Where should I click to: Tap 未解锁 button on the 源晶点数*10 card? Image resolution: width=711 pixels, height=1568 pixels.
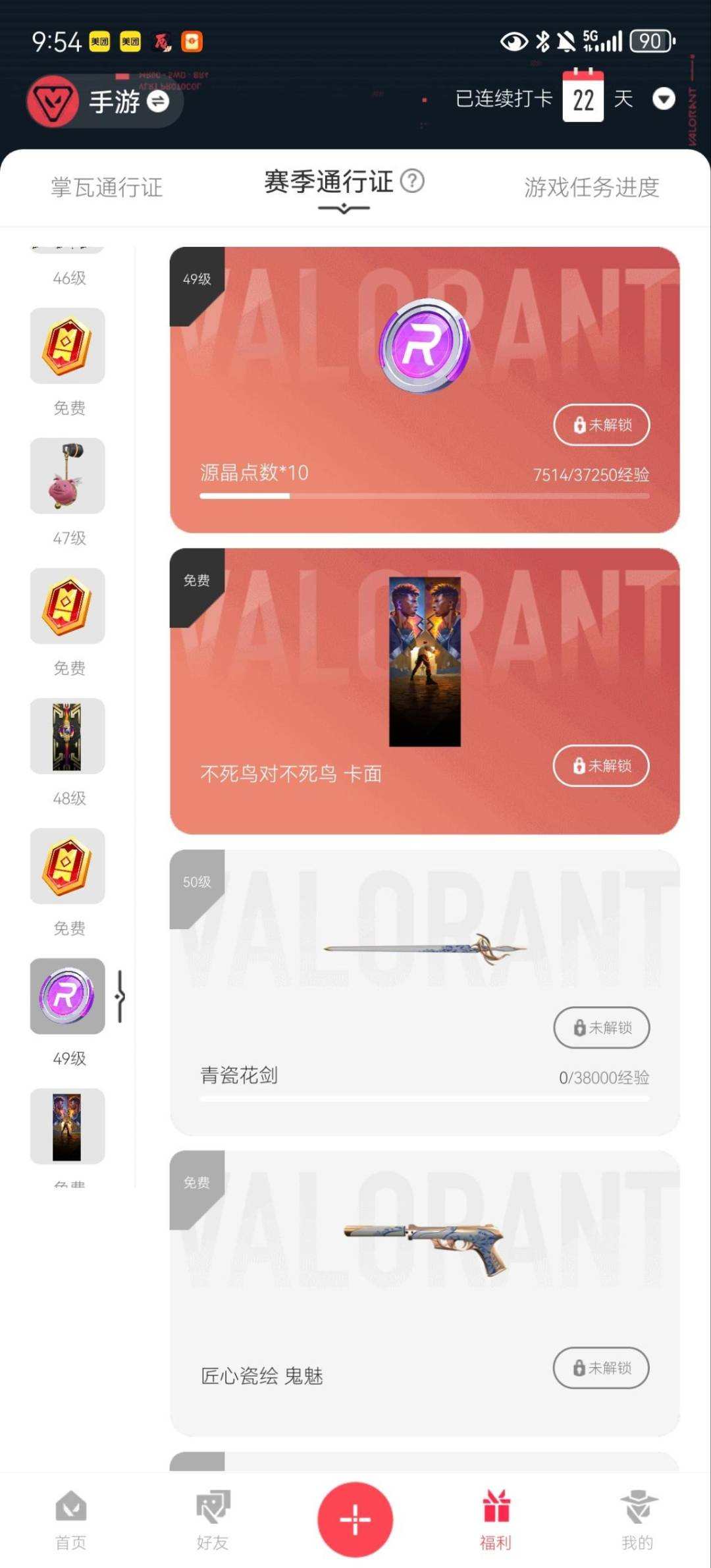click(x=601, y=425)
